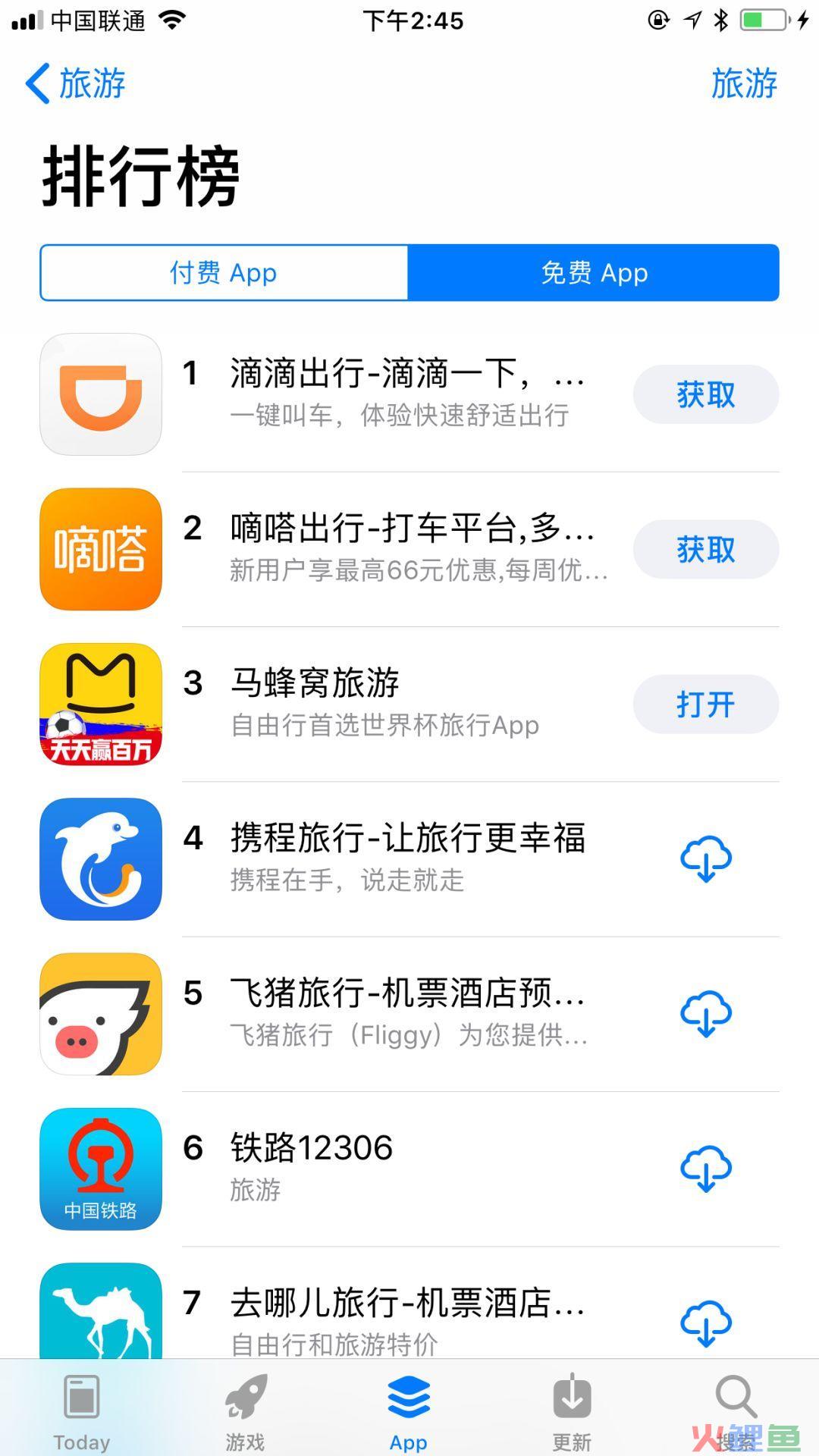Screen dimensions: 819x1456
Task: Re-download 携程旅行 via the cloud icon
Action: [x=706, y=859]
